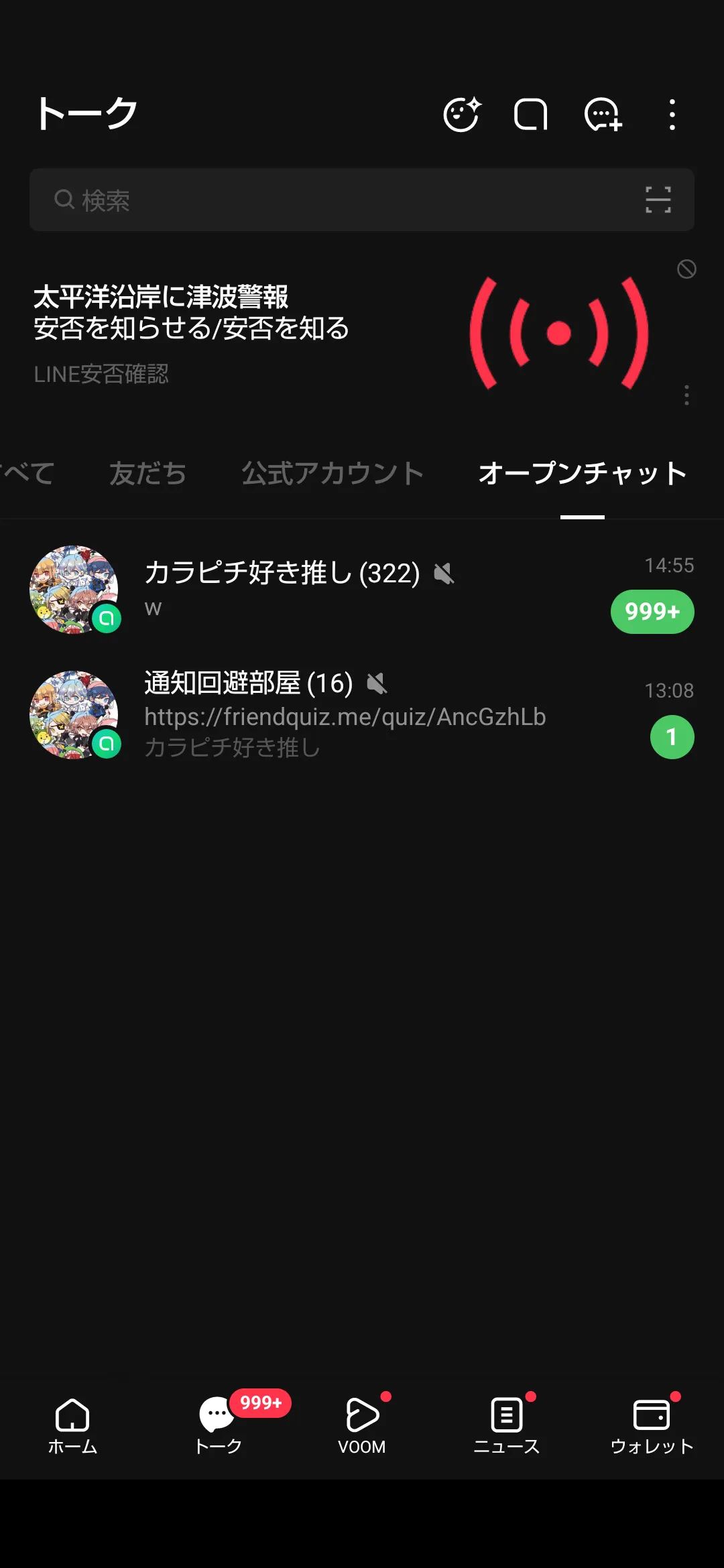
Task: Select the オープンチャット tab
Action: pos(582,474)
